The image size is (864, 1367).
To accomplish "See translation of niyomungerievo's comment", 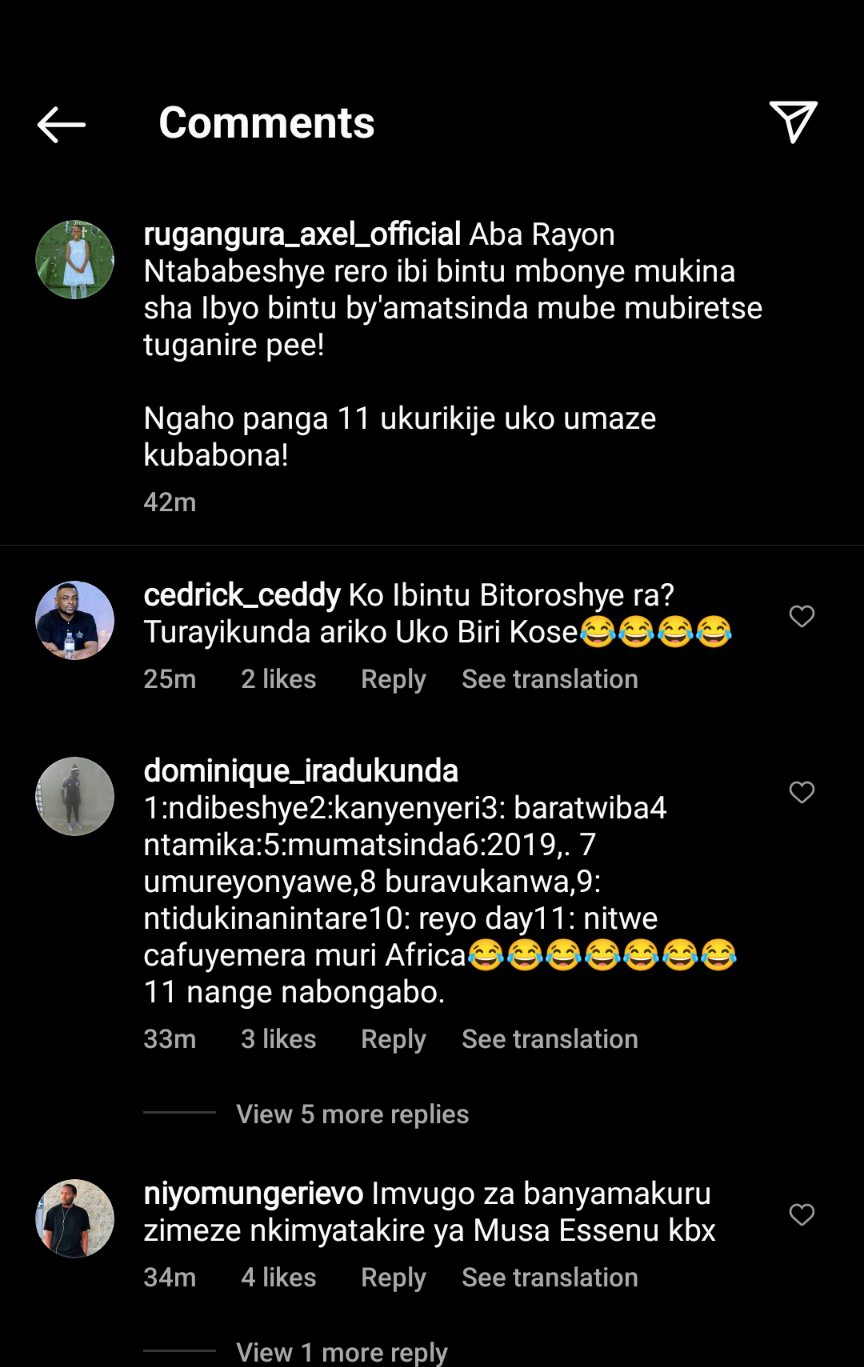I will point(549,1277).
